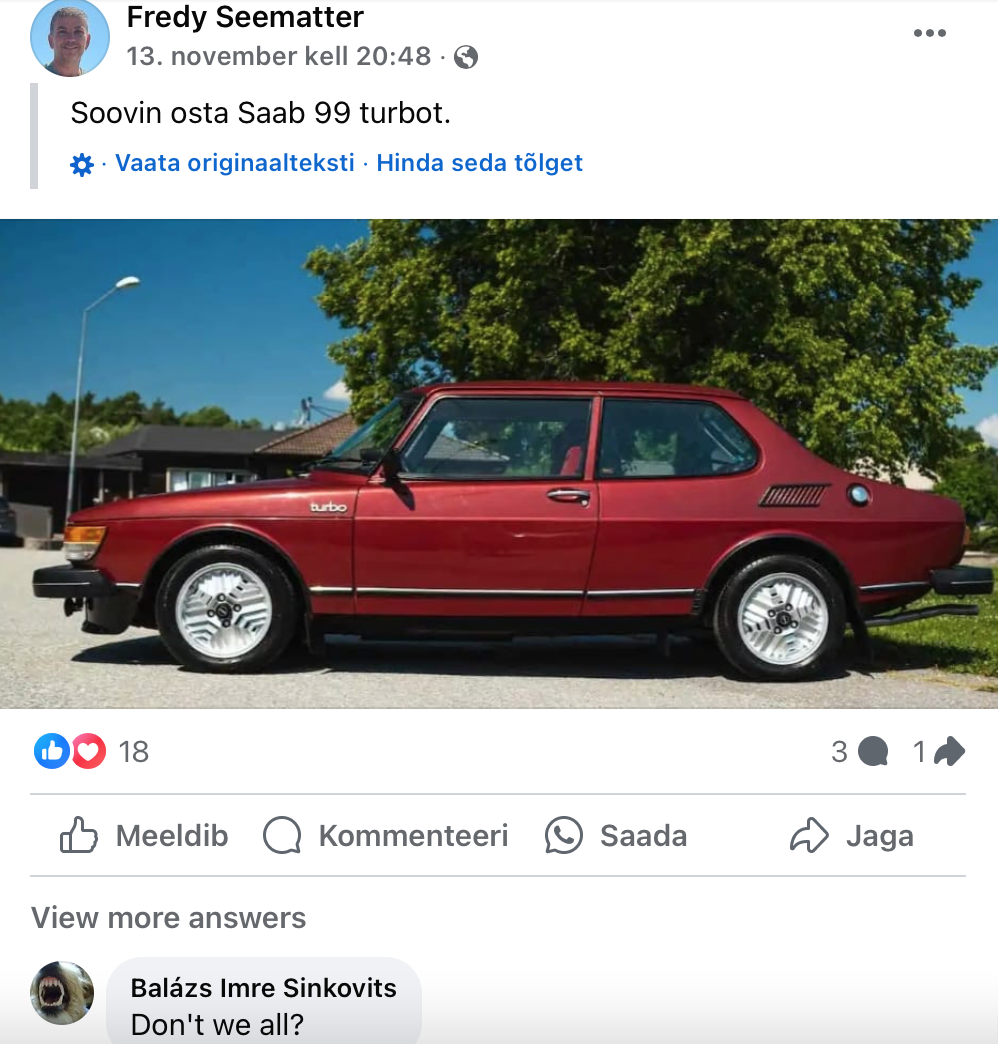View who reacted to the post
Image resolution: width=998 pixels, height=1044 pixels.
pos(90,751)
